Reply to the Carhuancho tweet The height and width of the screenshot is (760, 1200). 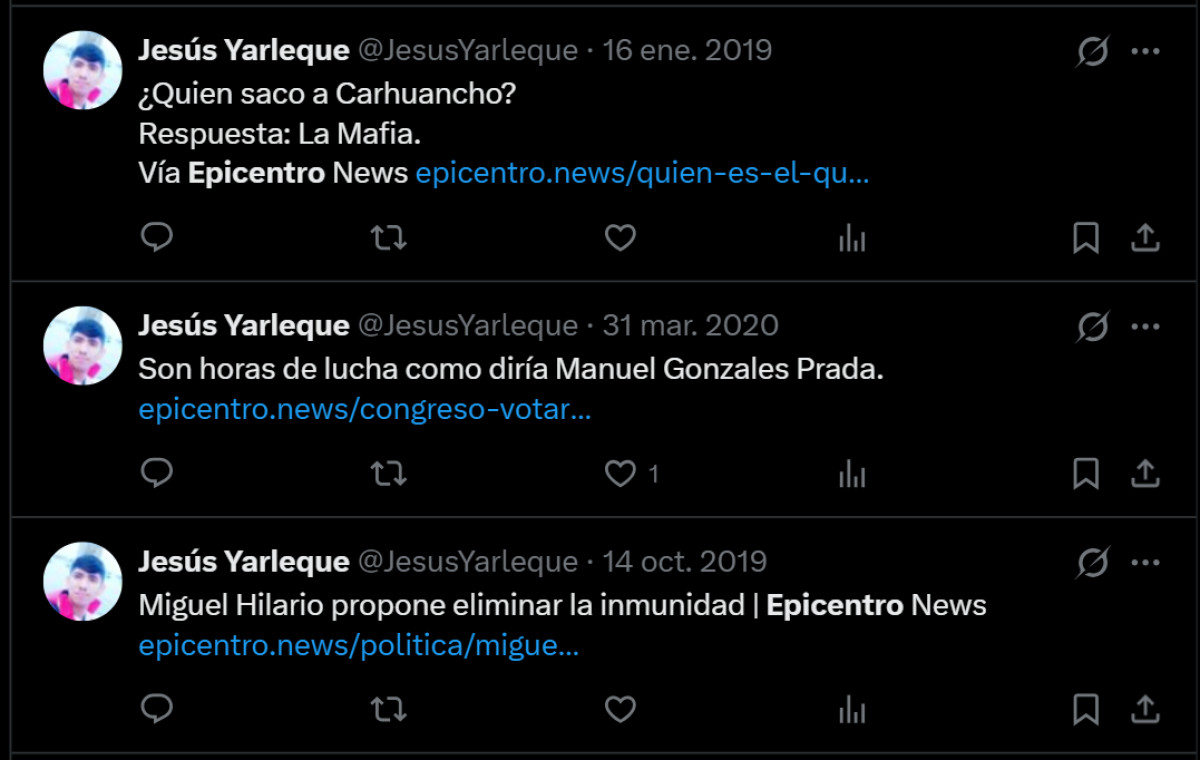click(157, 237)
